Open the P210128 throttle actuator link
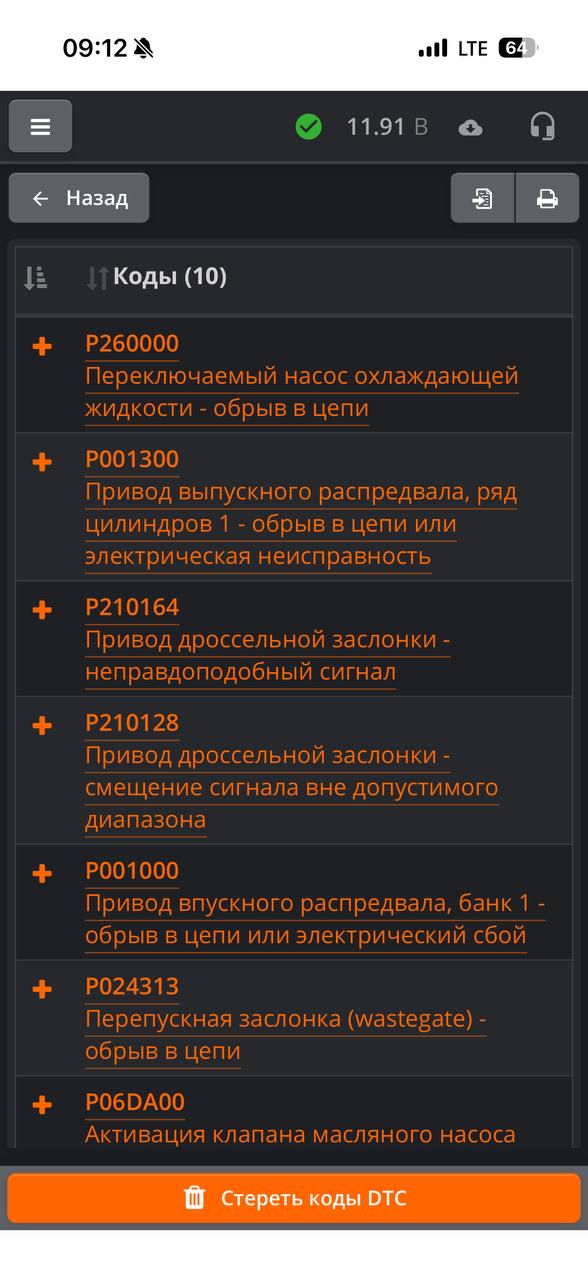The width and height of the screenshot is (588, 1280). coord(132,723)
